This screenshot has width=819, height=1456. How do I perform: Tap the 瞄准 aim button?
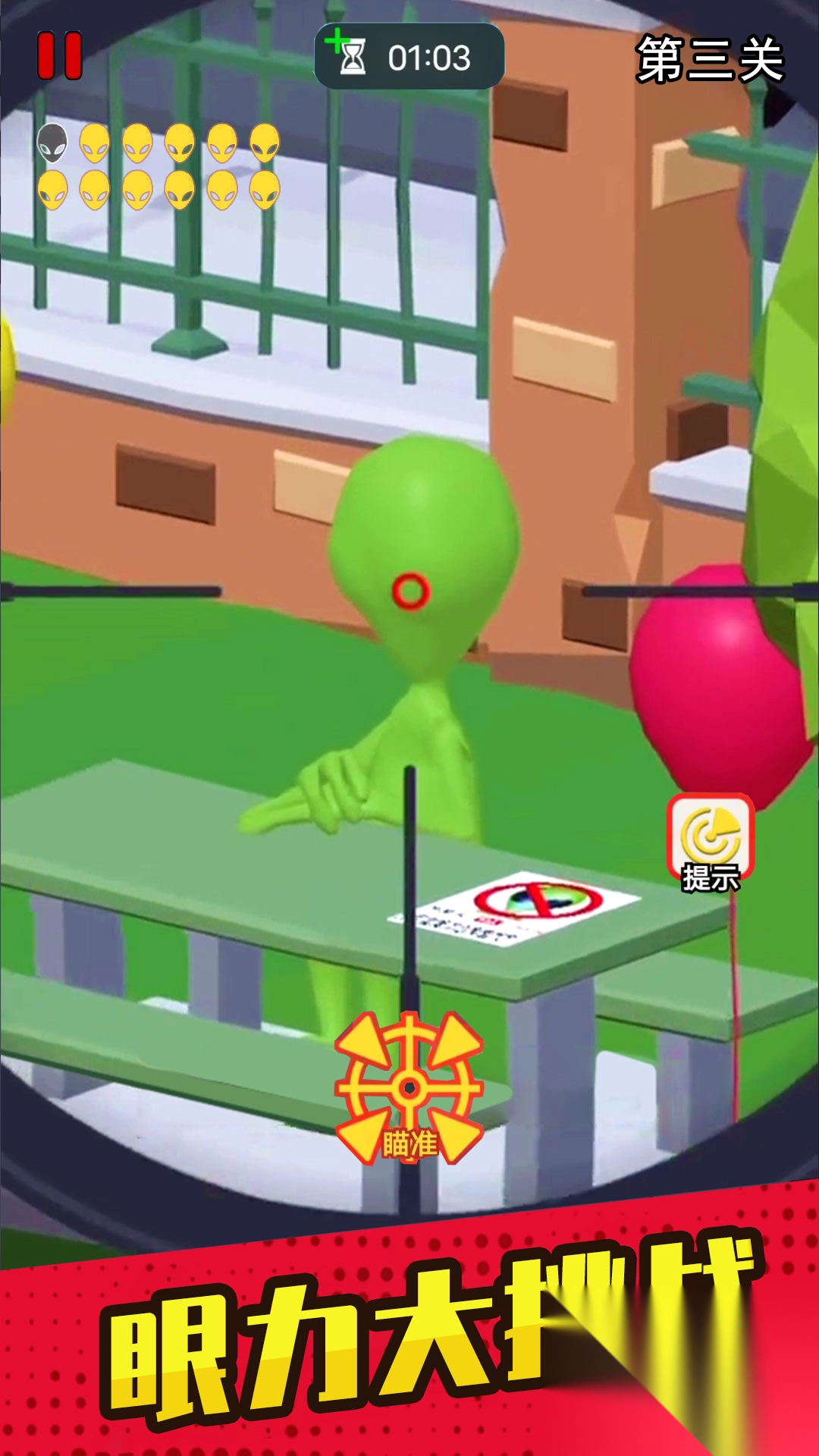click(x=409, y=1089)
